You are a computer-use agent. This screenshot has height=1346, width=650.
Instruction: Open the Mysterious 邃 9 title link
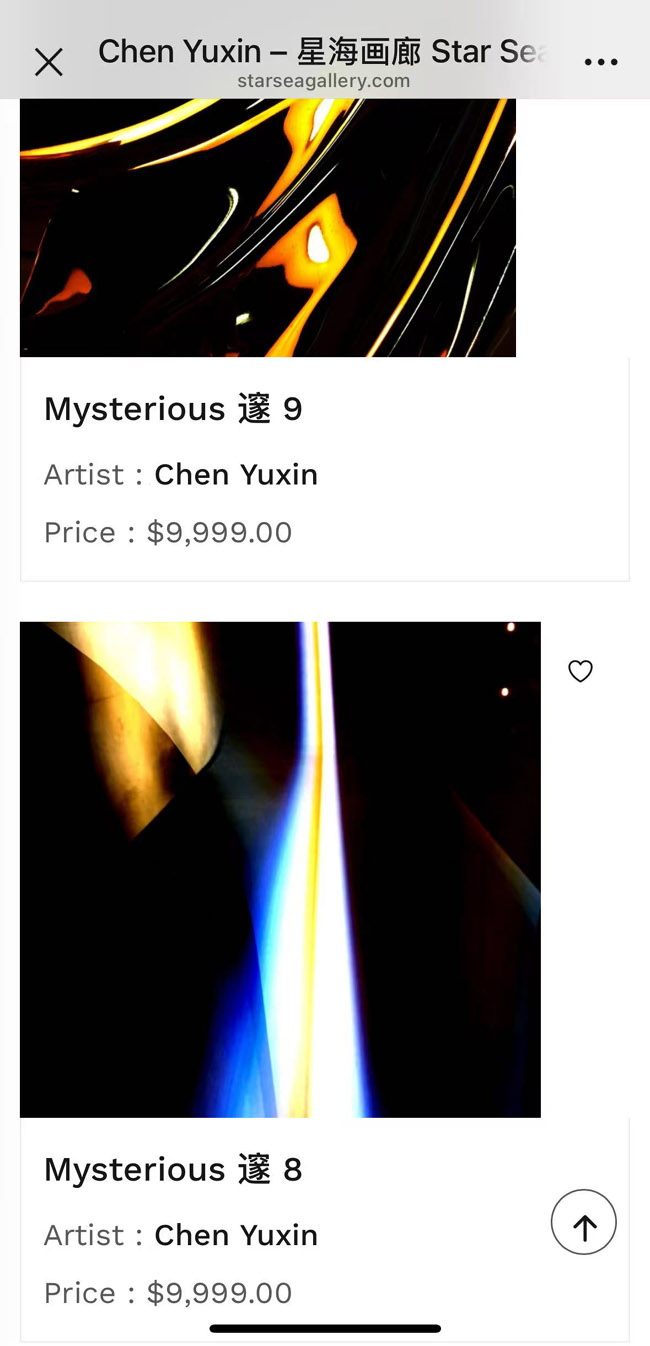(x=173, y=409)
